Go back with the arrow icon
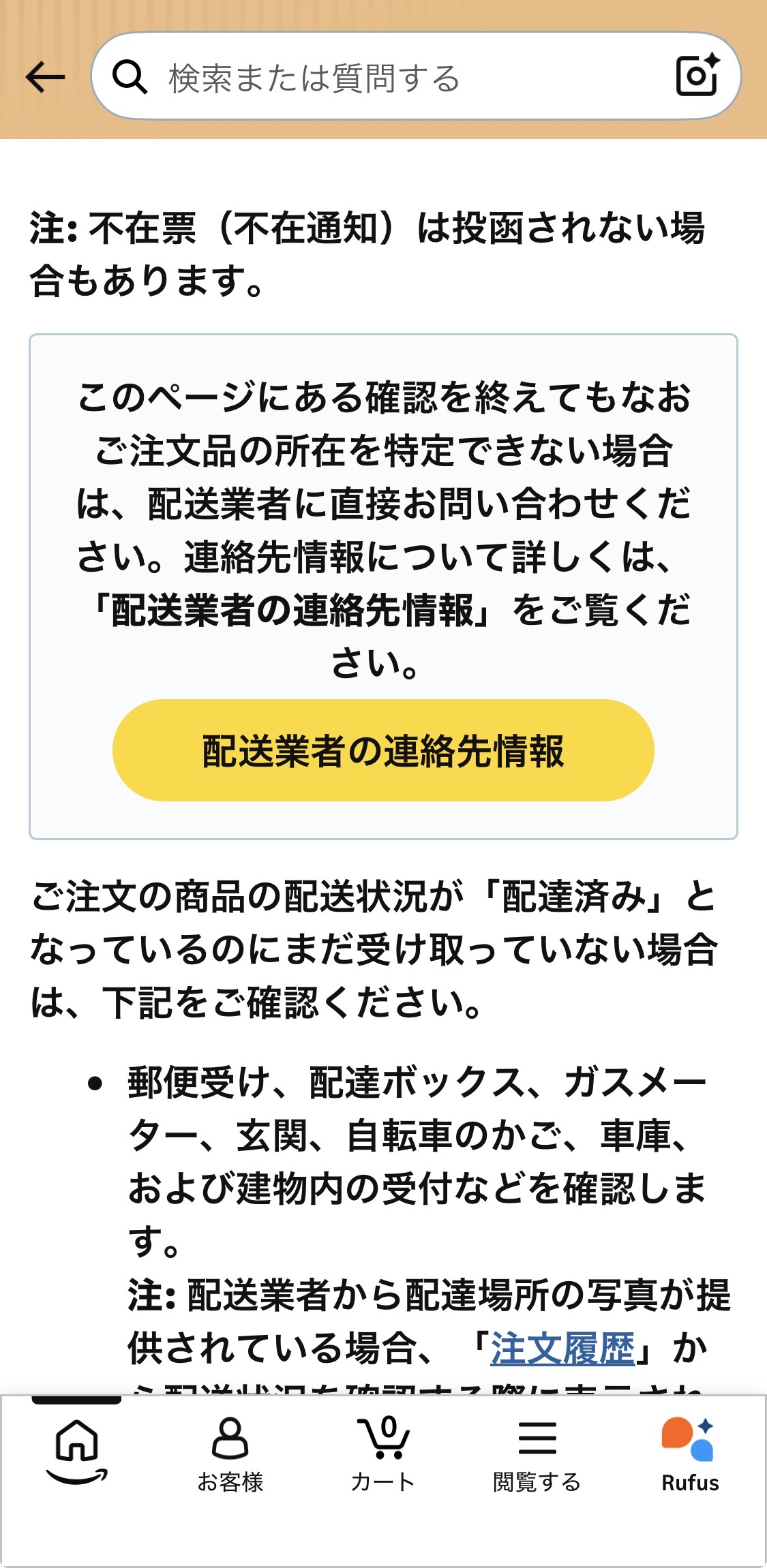767x1568 pixels. coord(45,76)
